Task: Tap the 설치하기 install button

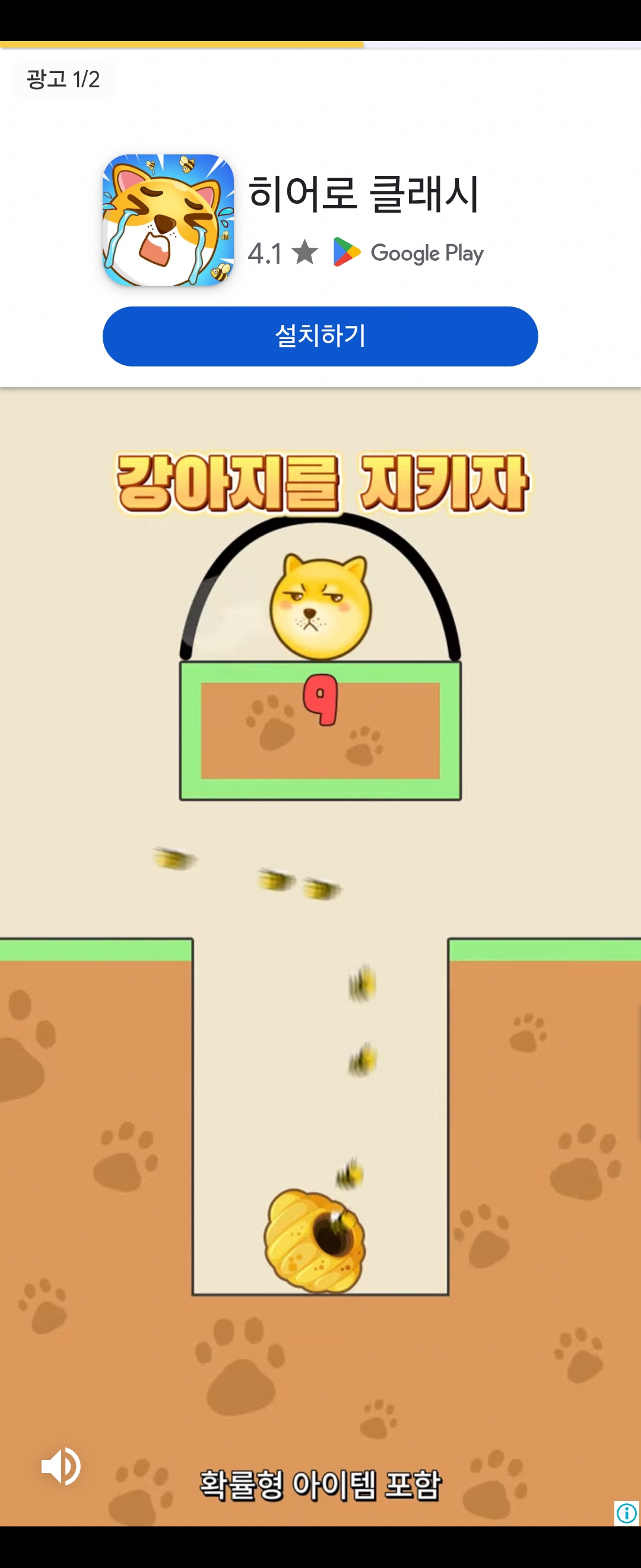Action: pyautogui.click(x=320, y=336)
